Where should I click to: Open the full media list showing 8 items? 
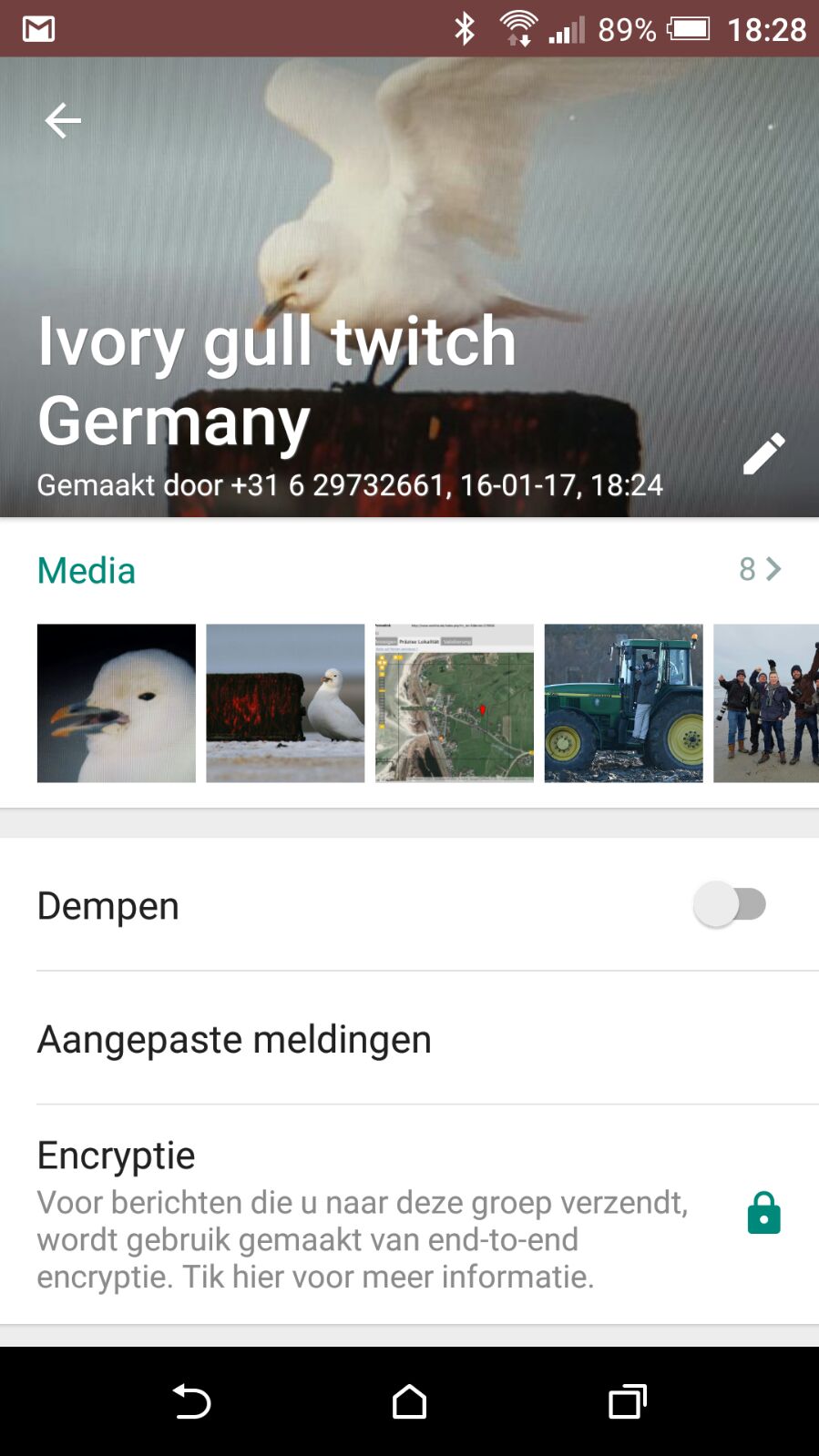760,569
